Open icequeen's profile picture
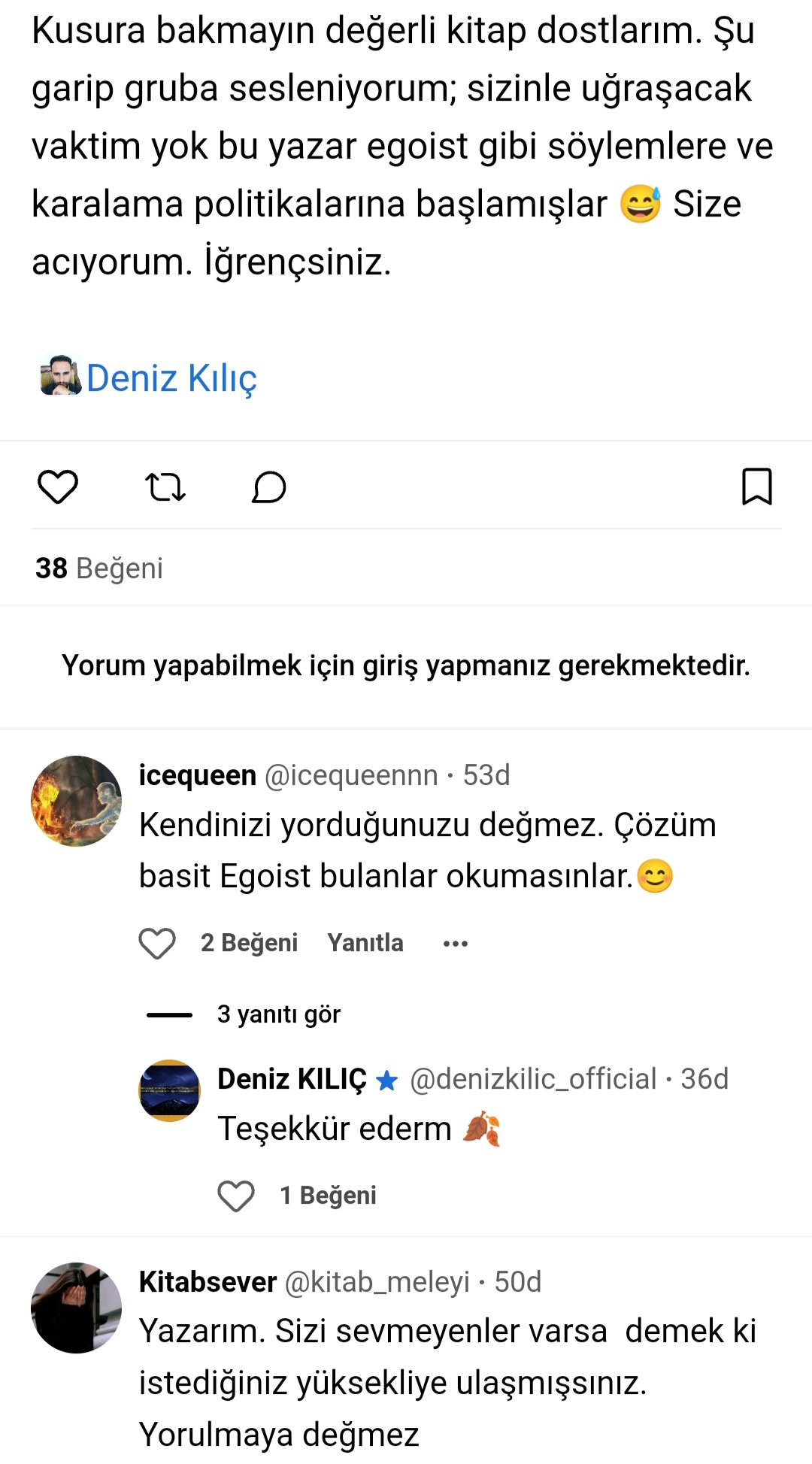The height and width of the screenshot is (1464, 812). click(76, 802)
